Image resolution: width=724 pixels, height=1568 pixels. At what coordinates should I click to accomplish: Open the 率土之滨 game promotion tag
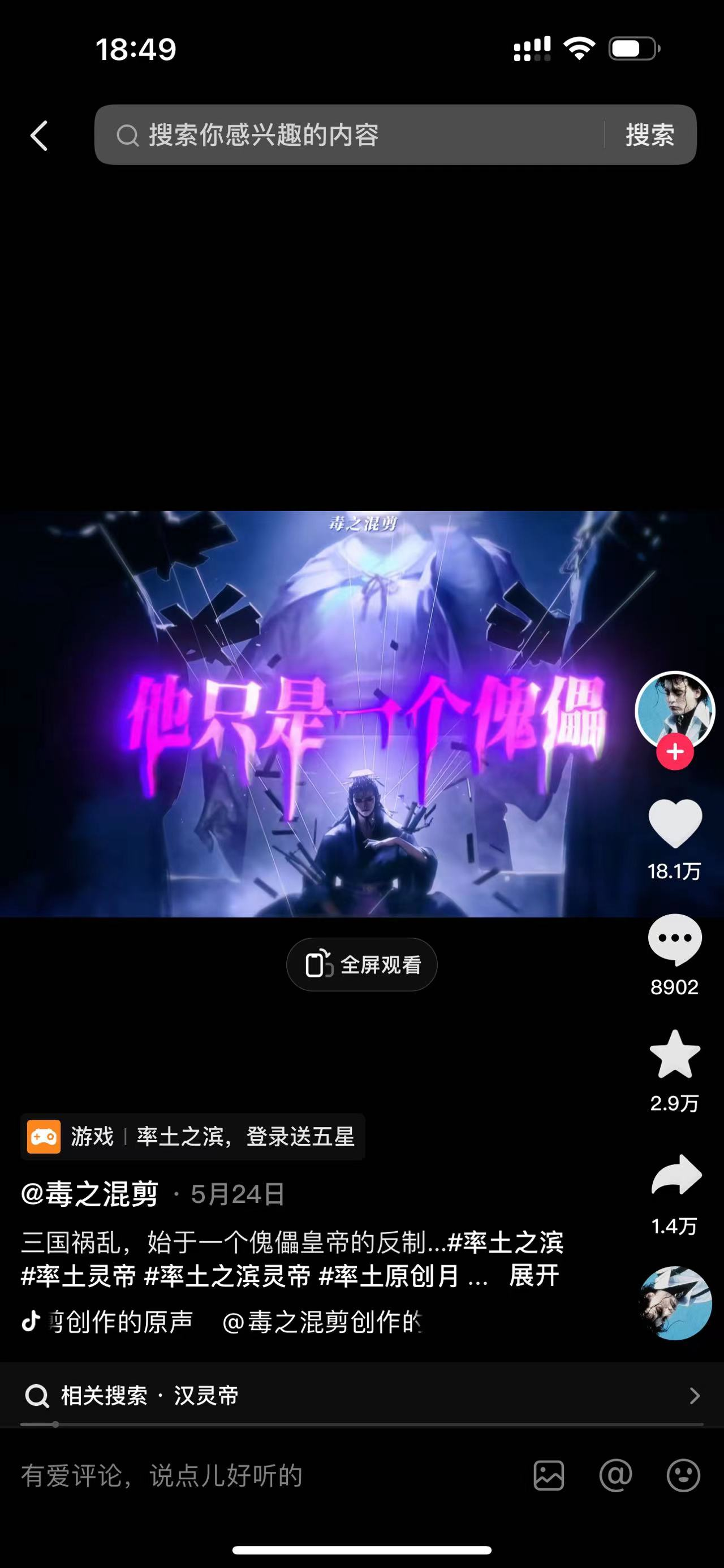point(193,1137)
